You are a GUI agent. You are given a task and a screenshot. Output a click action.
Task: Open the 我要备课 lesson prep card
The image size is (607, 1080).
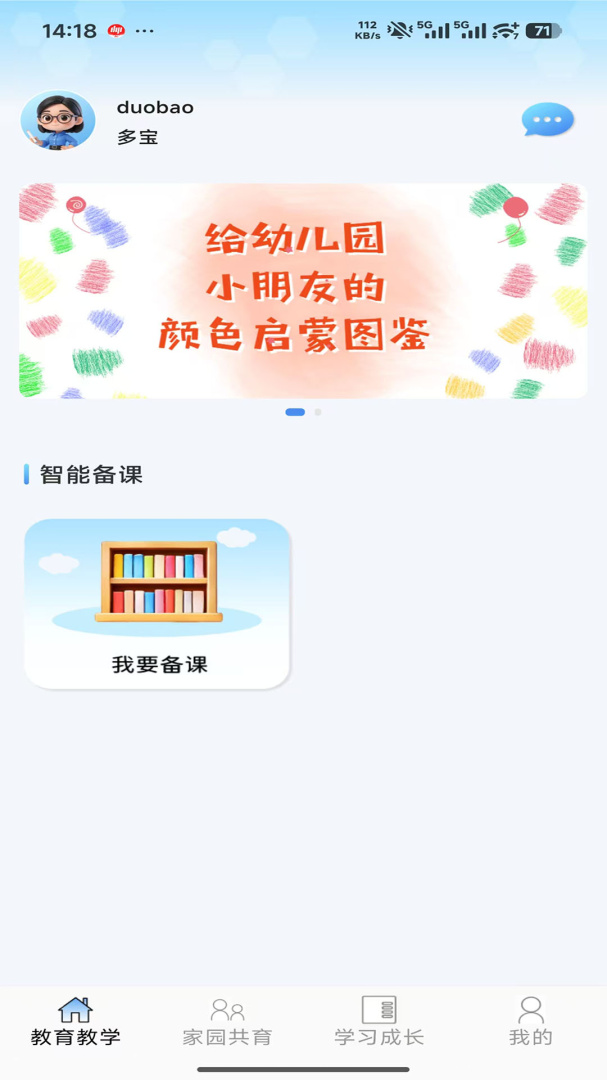coord(158,603)
